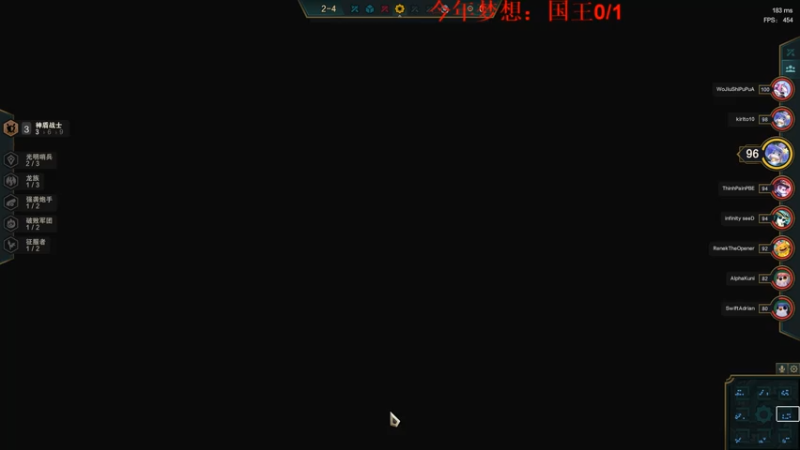View player AlphaKuni's board
The width and height of the screenshot is (800, 450).
click(783, 278)
